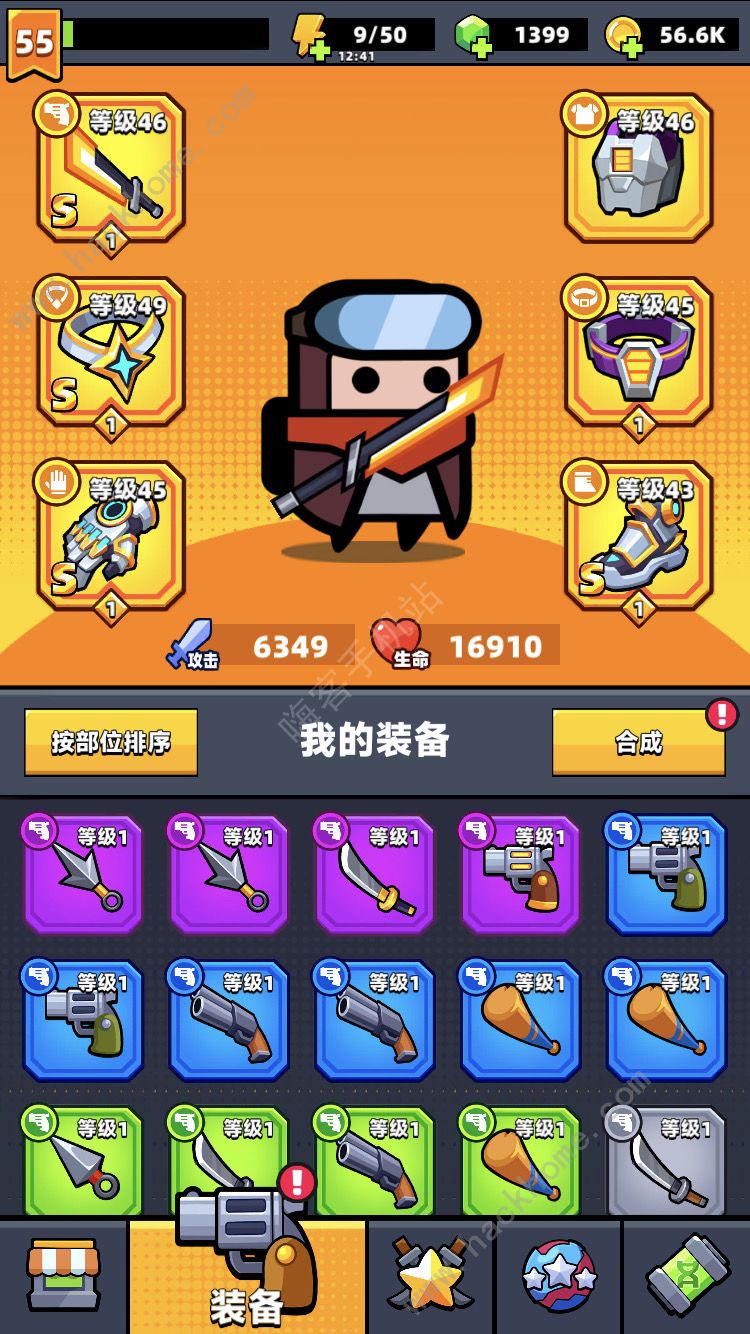Select the purple revolver in inventory
750x1334 pixels.
pos(521,874)
